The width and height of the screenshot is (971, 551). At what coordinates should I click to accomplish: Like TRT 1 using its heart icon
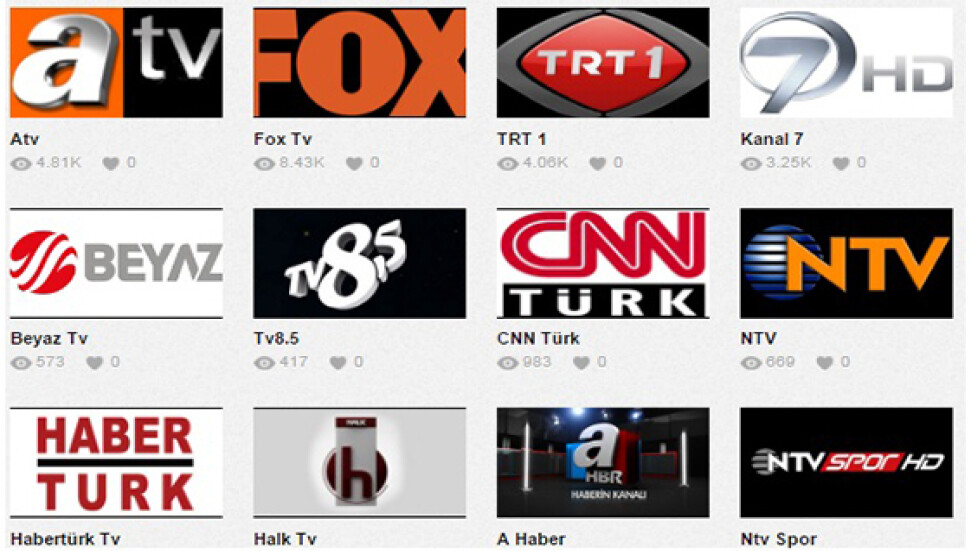(597, 163)
